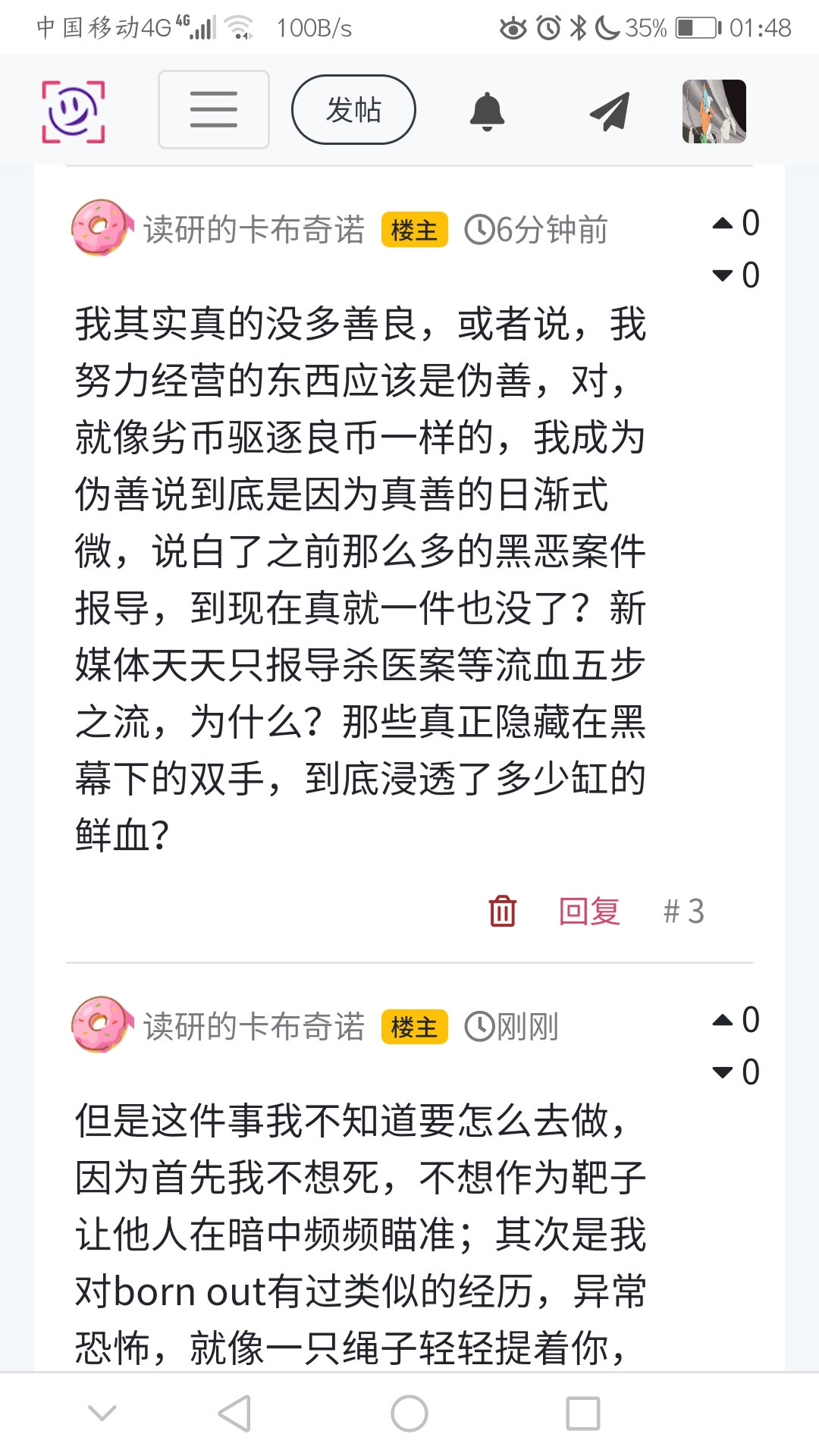
Task: Downvote the 刚刚 post
Action: coord(723,1072)
